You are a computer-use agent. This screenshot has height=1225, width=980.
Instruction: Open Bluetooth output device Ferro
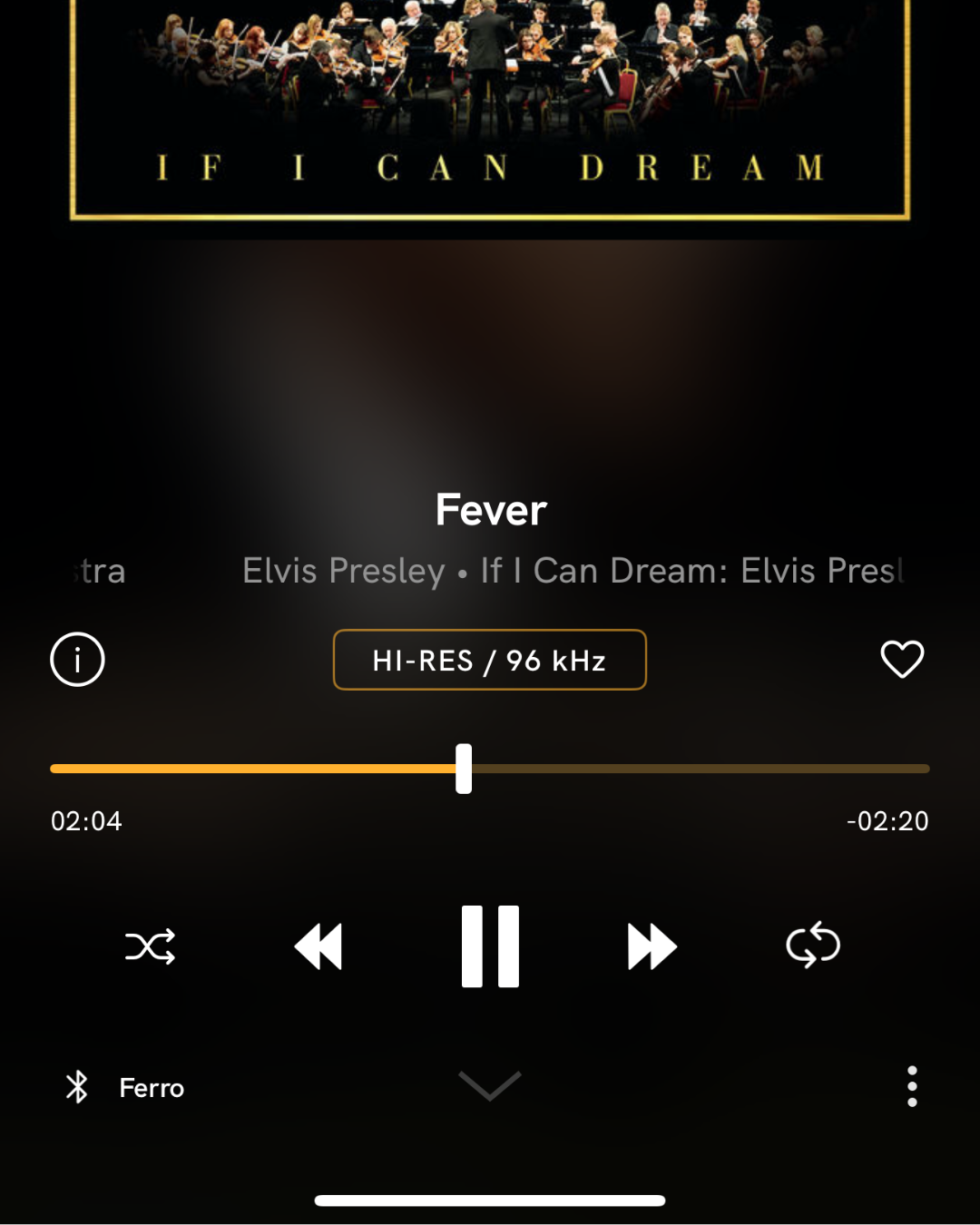(125, 1087)
